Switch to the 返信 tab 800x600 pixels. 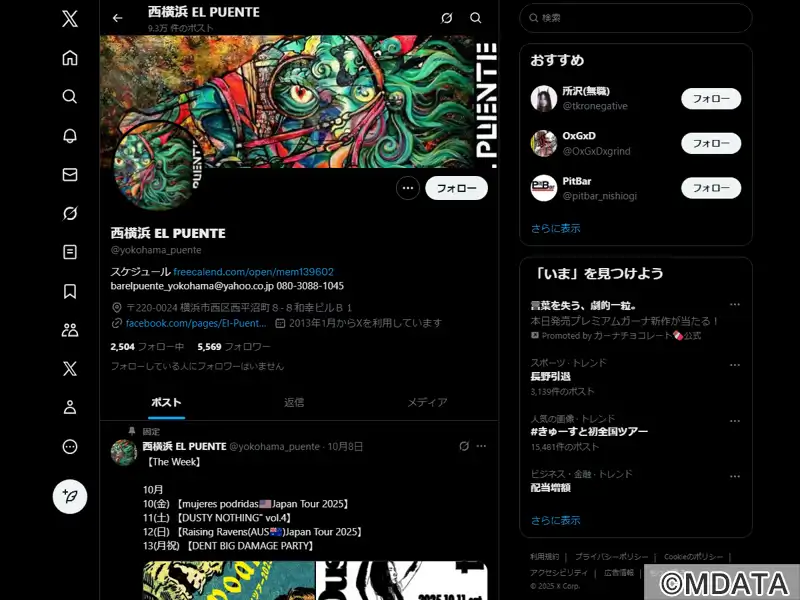tap(294, 402)
